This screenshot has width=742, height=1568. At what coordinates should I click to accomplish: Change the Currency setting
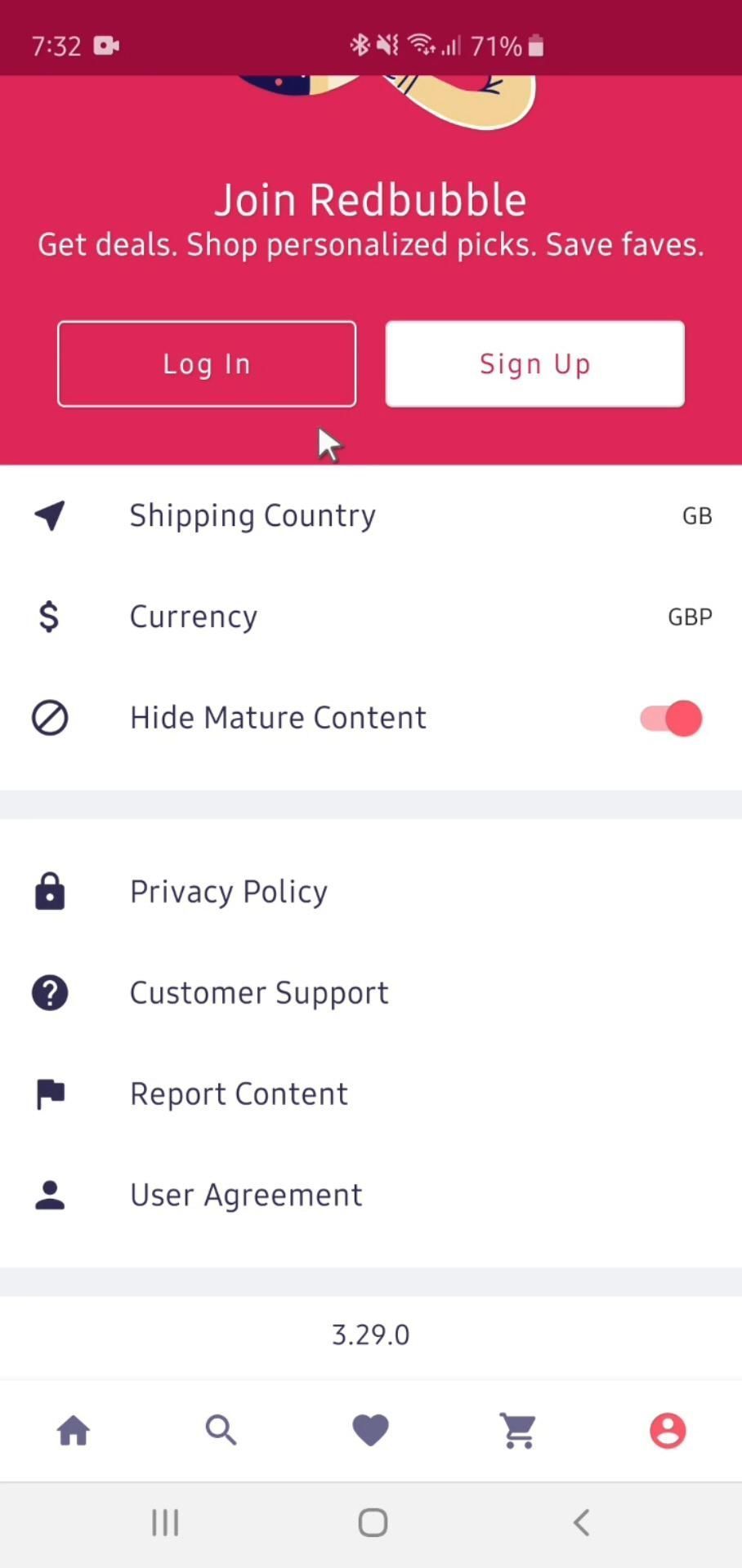371,617
